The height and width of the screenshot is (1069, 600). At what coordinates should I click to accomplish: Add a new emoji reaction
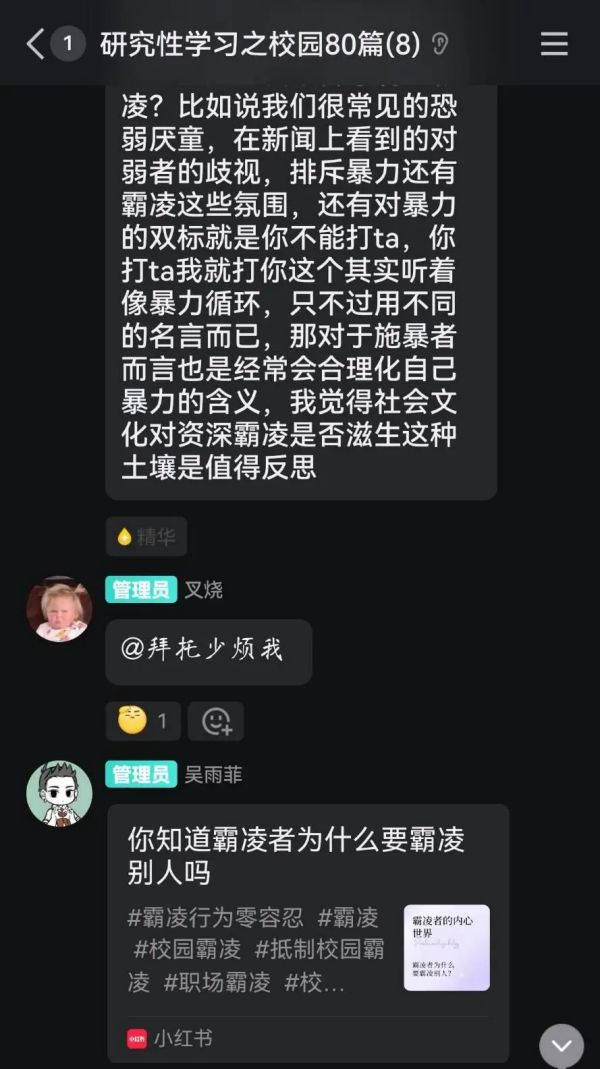point(216,720)
